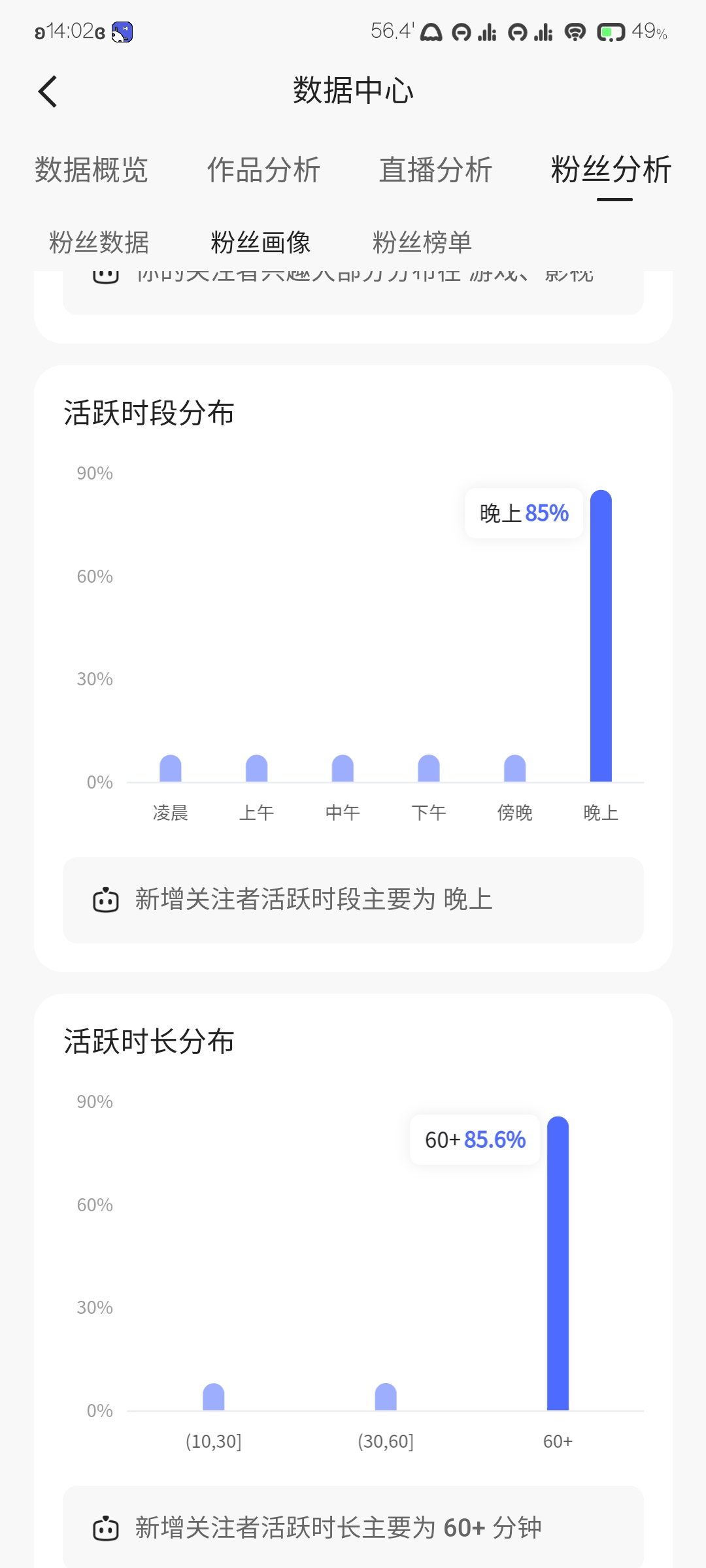Screen dimensions: 706x1568
Task: Tap the 凌晨 bar in 活跃时段分布
Action: pyautogui.click(x=171, y=768)
